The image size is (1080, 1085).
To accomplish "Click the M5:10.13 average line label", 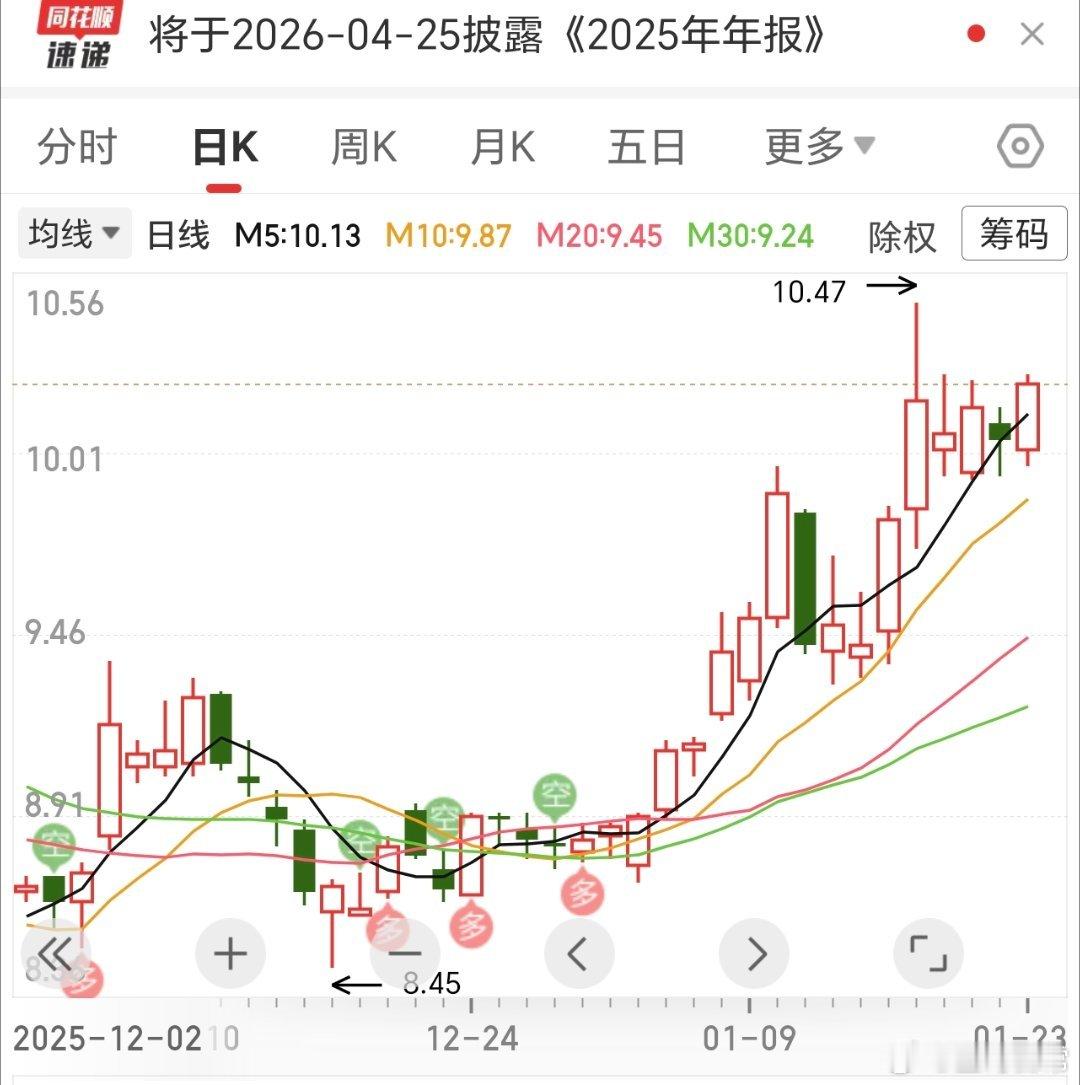I will tap(295, 235).
